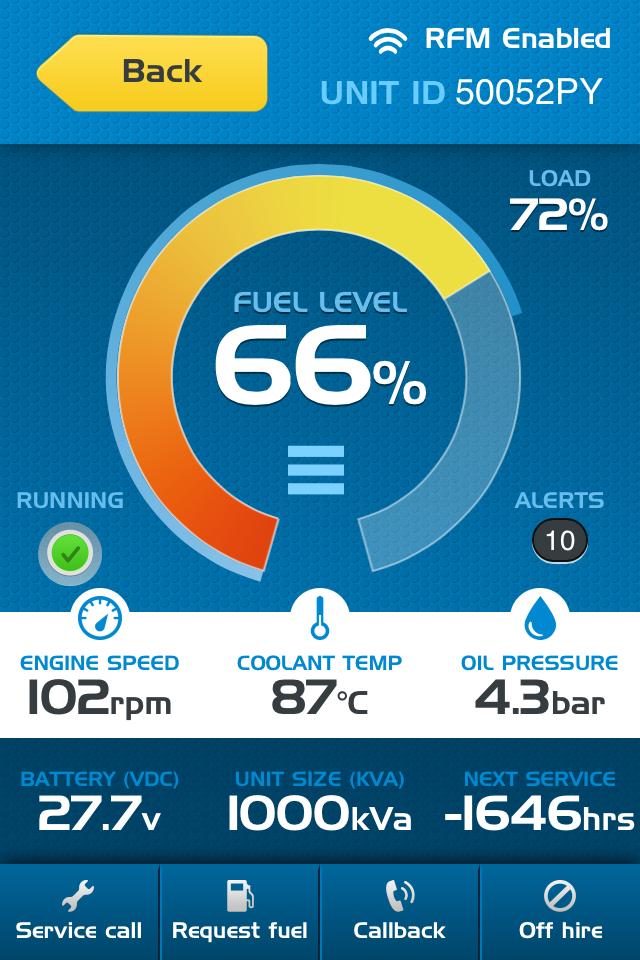Select Off hire for the unit
The height and width of the screenshot is (960, 640).
point(560,912)
